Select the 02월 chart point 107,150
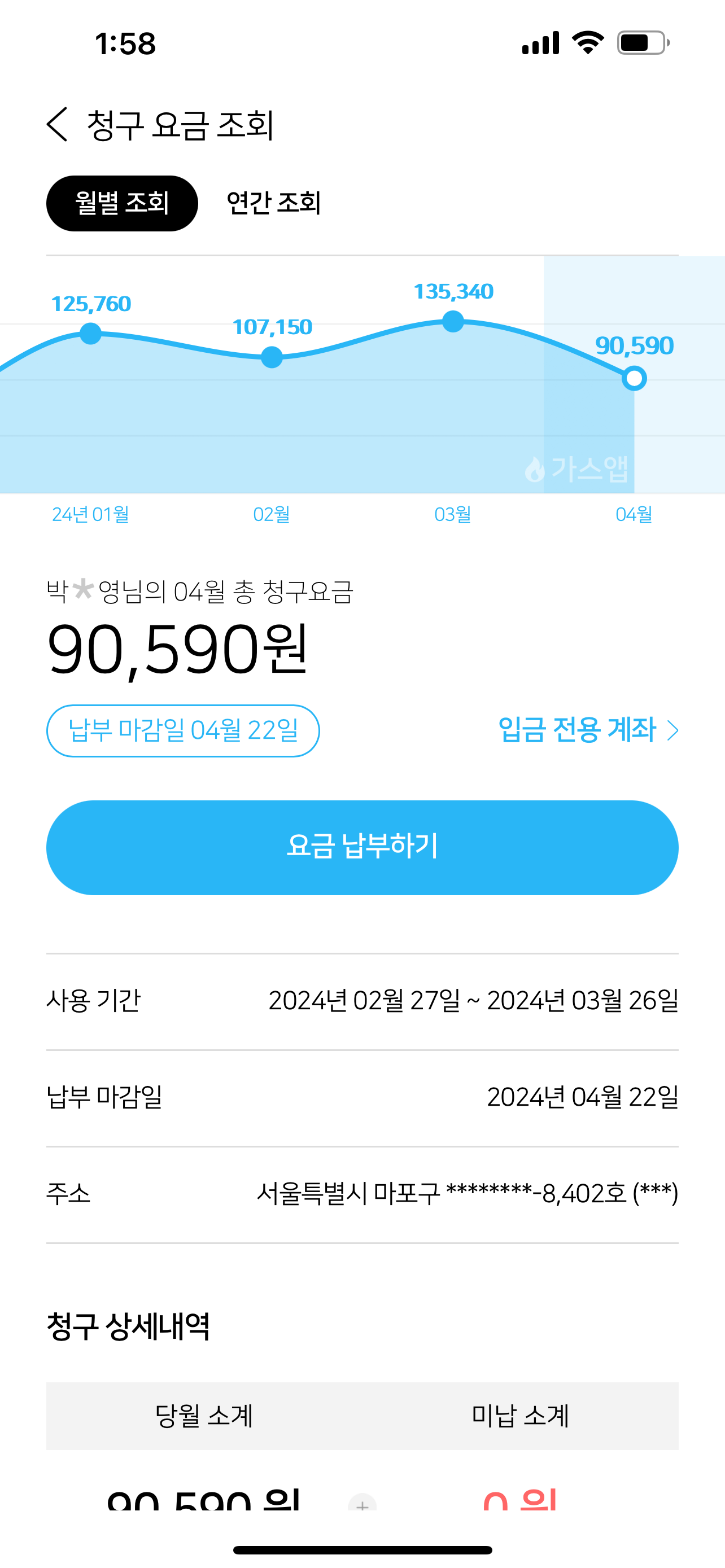Viewport: 725px width, 1568px height. click(272, 357)
